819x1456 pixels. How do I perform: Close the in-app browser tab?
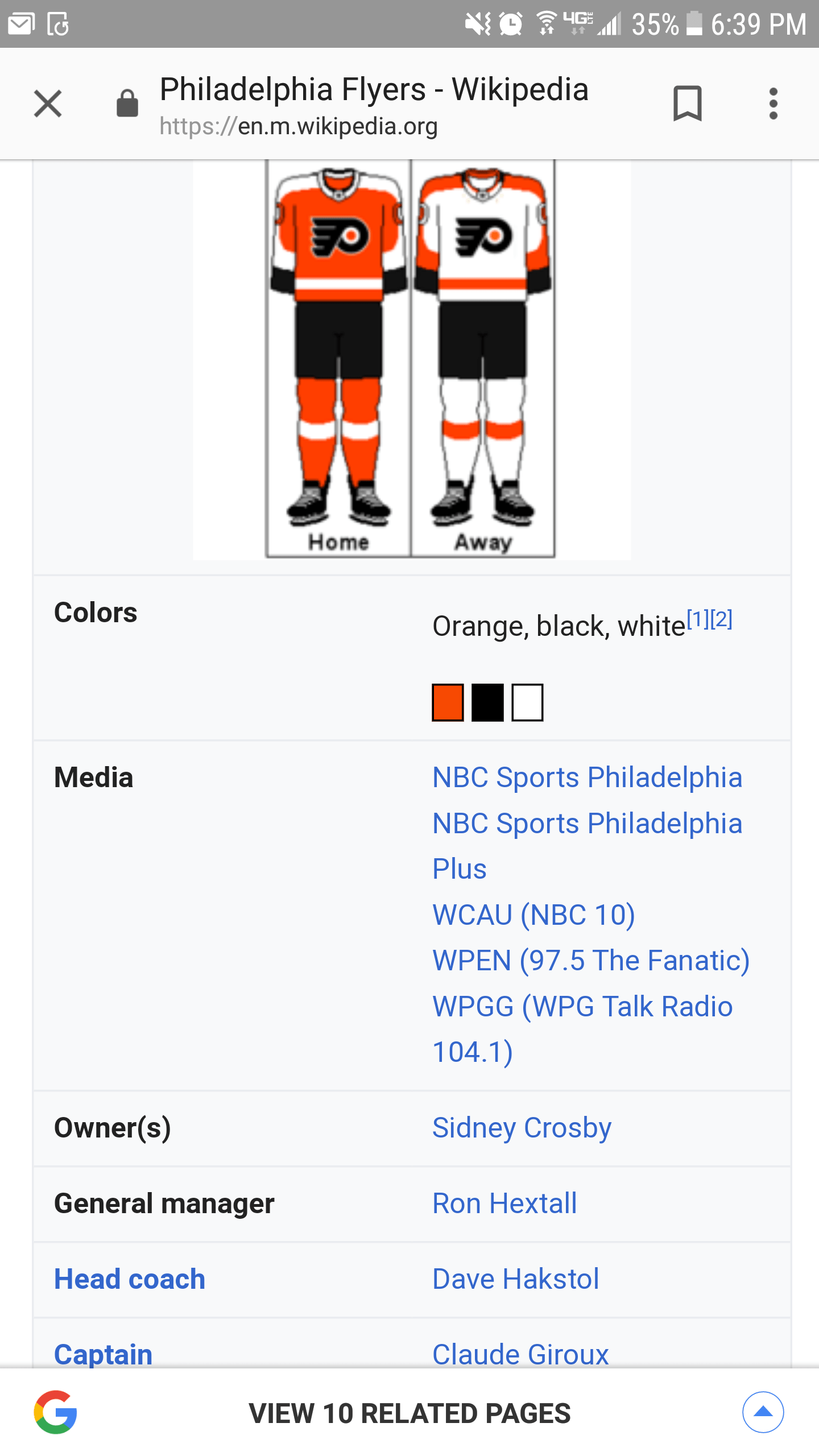click(x=48, y=104)
